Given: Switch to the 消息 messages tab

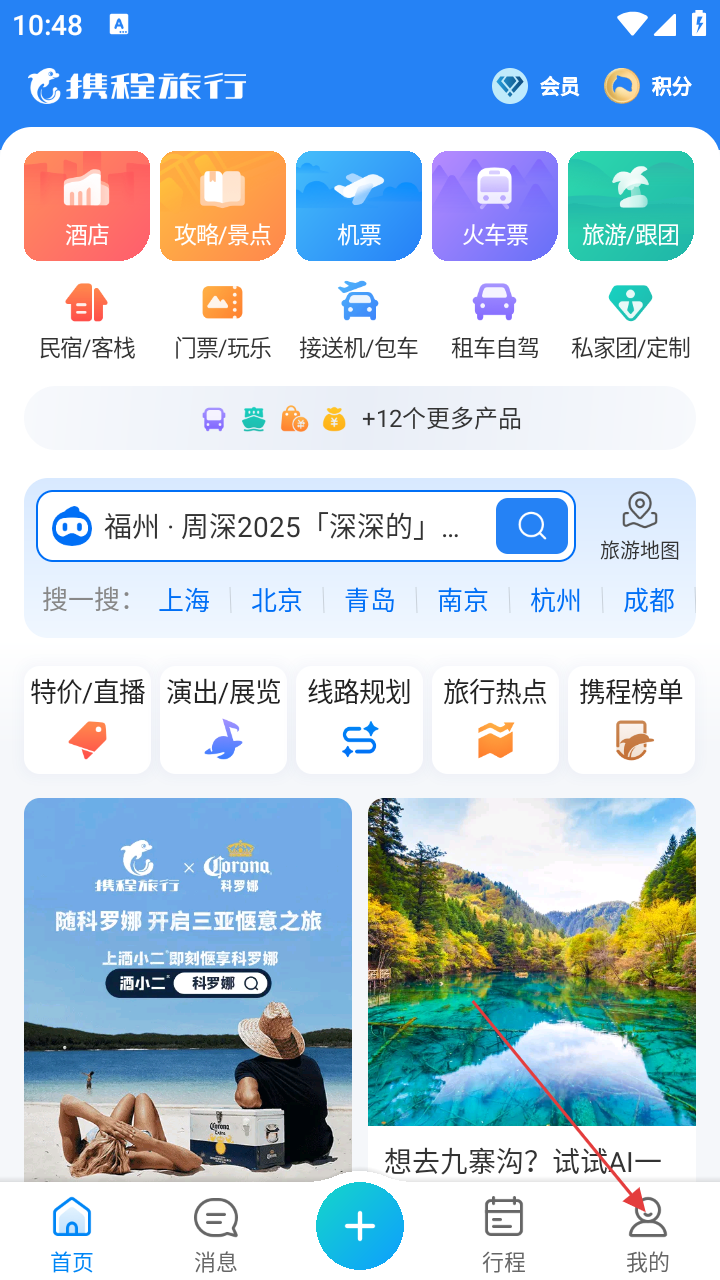Looking at the screenshot, I should click(x=216, y=1236).
